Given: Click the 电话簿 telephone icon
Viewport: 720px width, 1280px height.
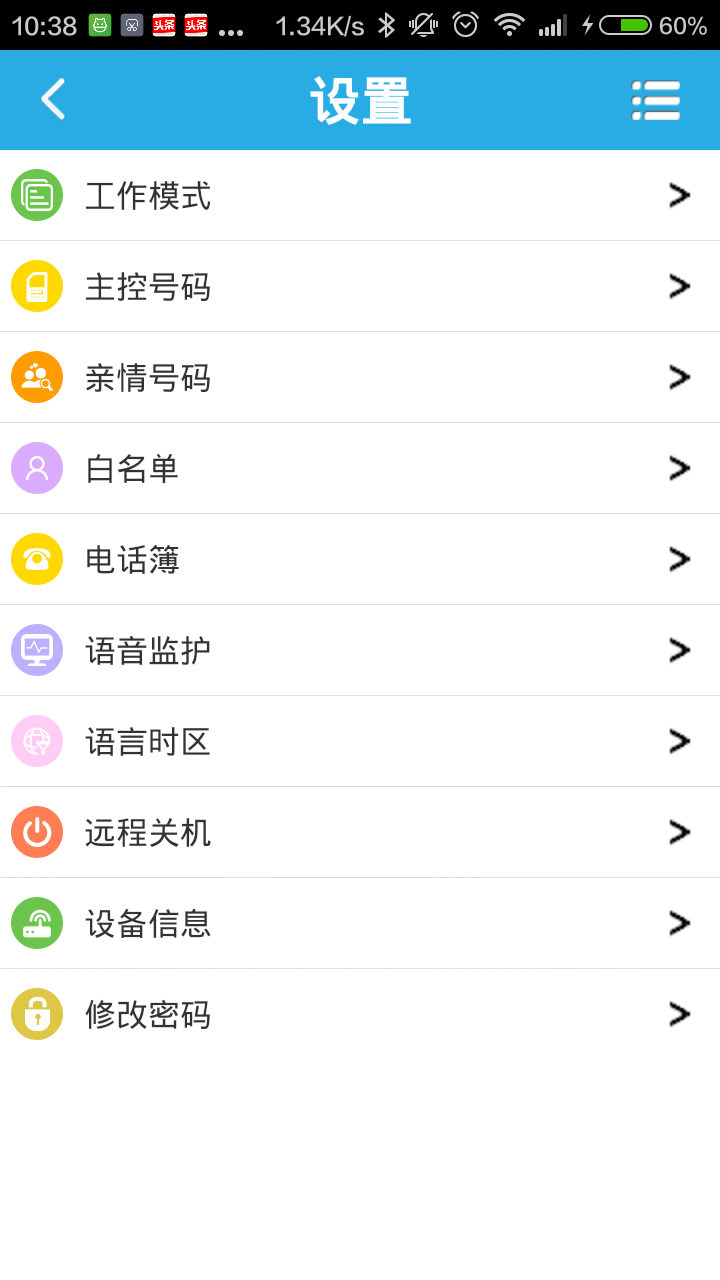Looking at the screenshot, I should (x=37, y=559).
